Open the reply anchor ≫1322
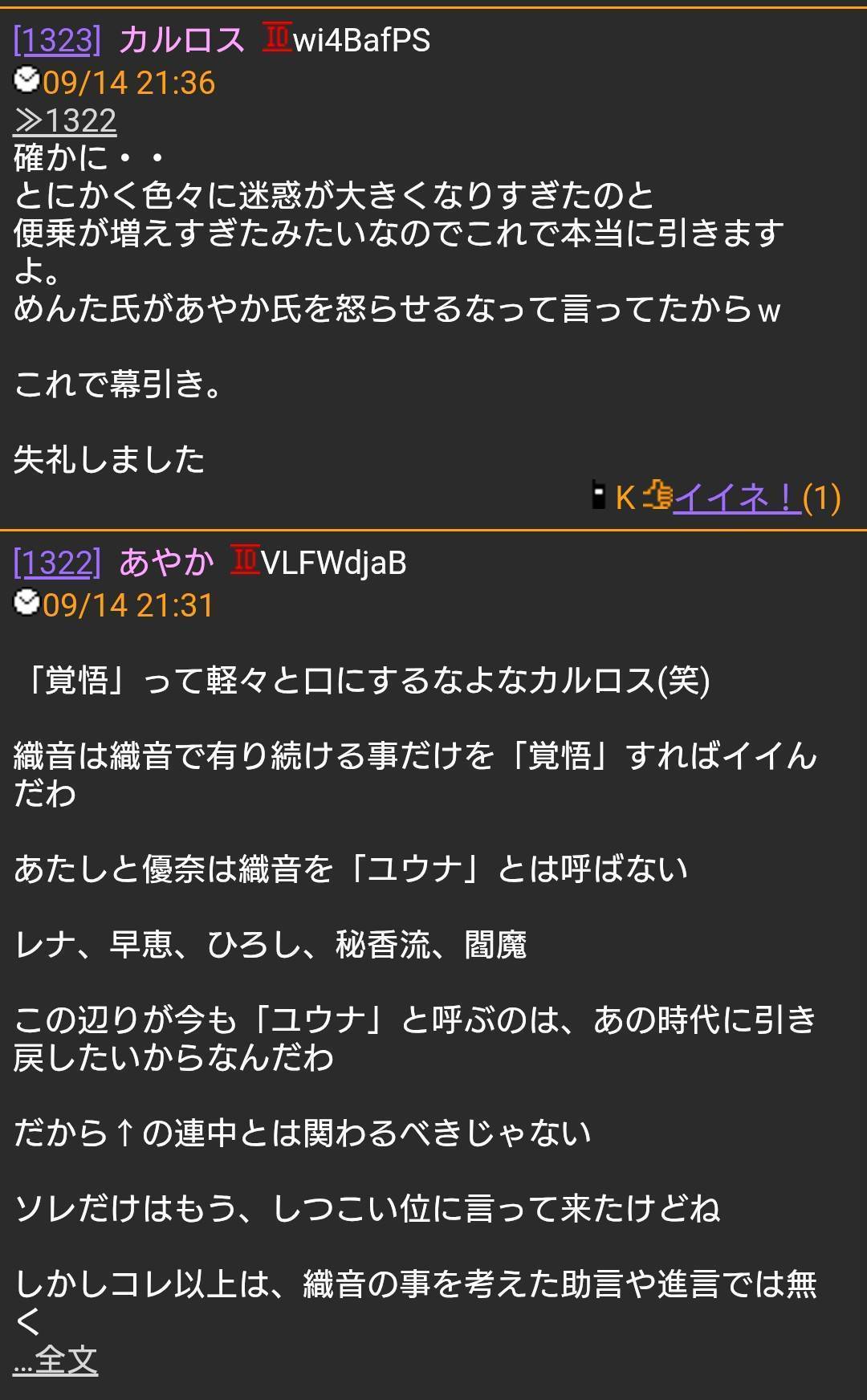The width and height of the screenshot is (867, 1400). [x=65, y=121]
